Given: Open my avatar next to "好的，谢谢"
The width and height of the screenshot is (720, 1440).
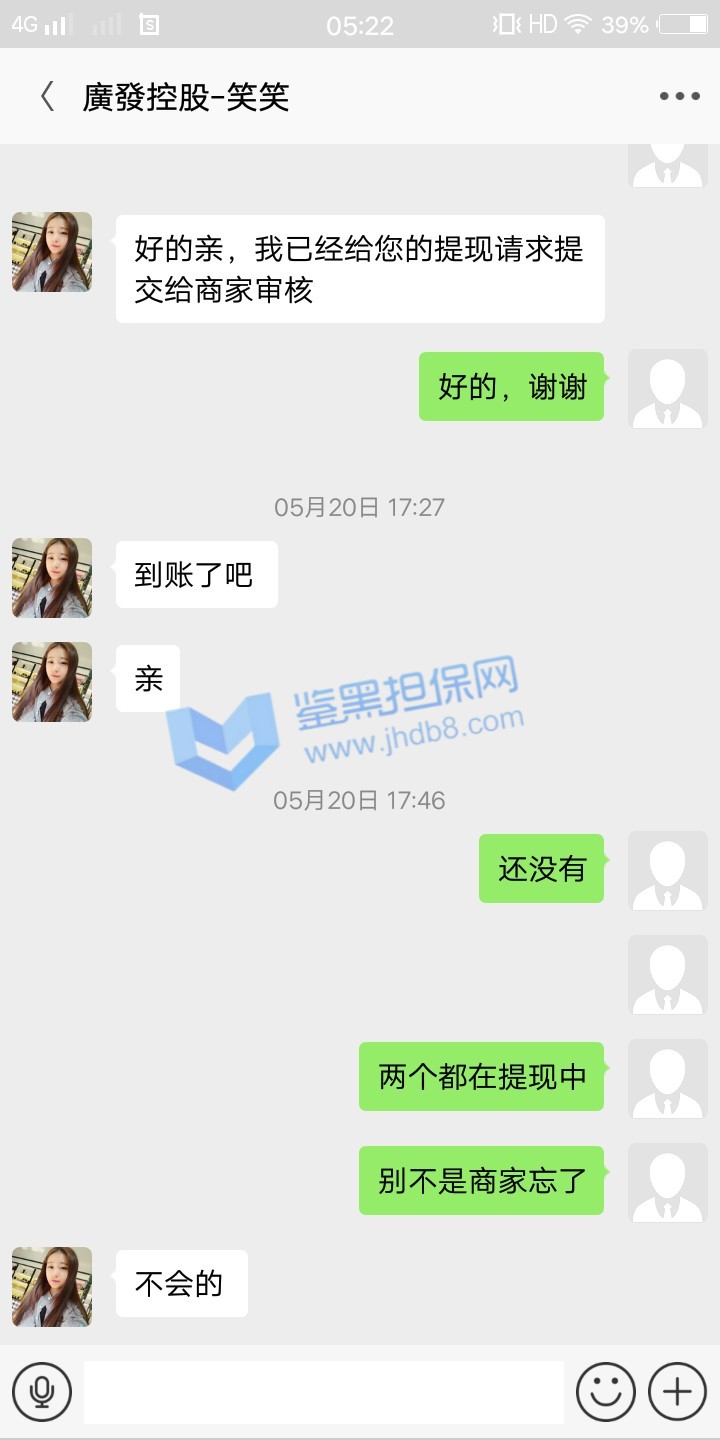Looking at the screenshot, I should (x=667, y=388).
